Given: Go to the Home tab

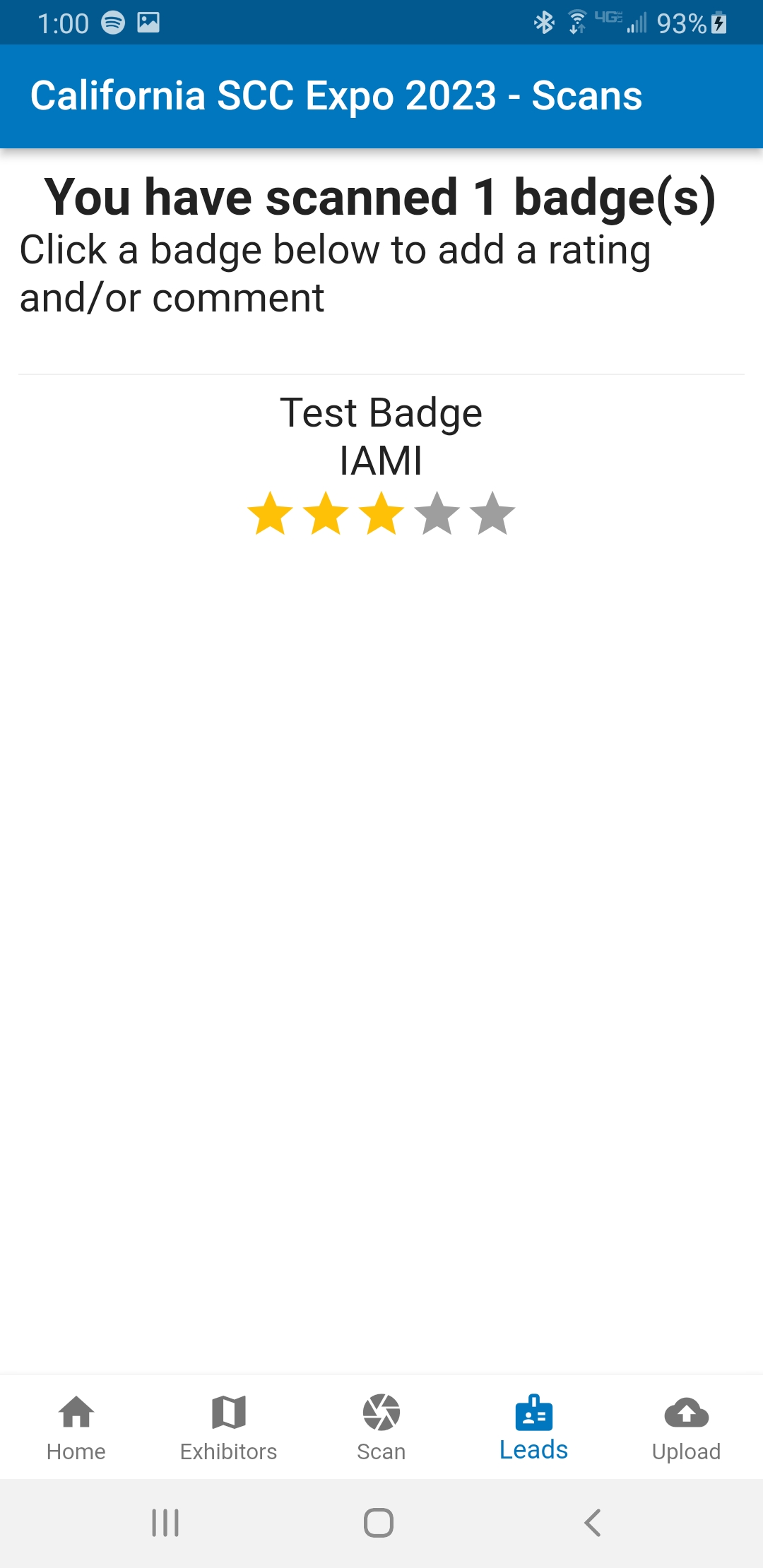Looking at the screenshot, I should click(76, 1427).
